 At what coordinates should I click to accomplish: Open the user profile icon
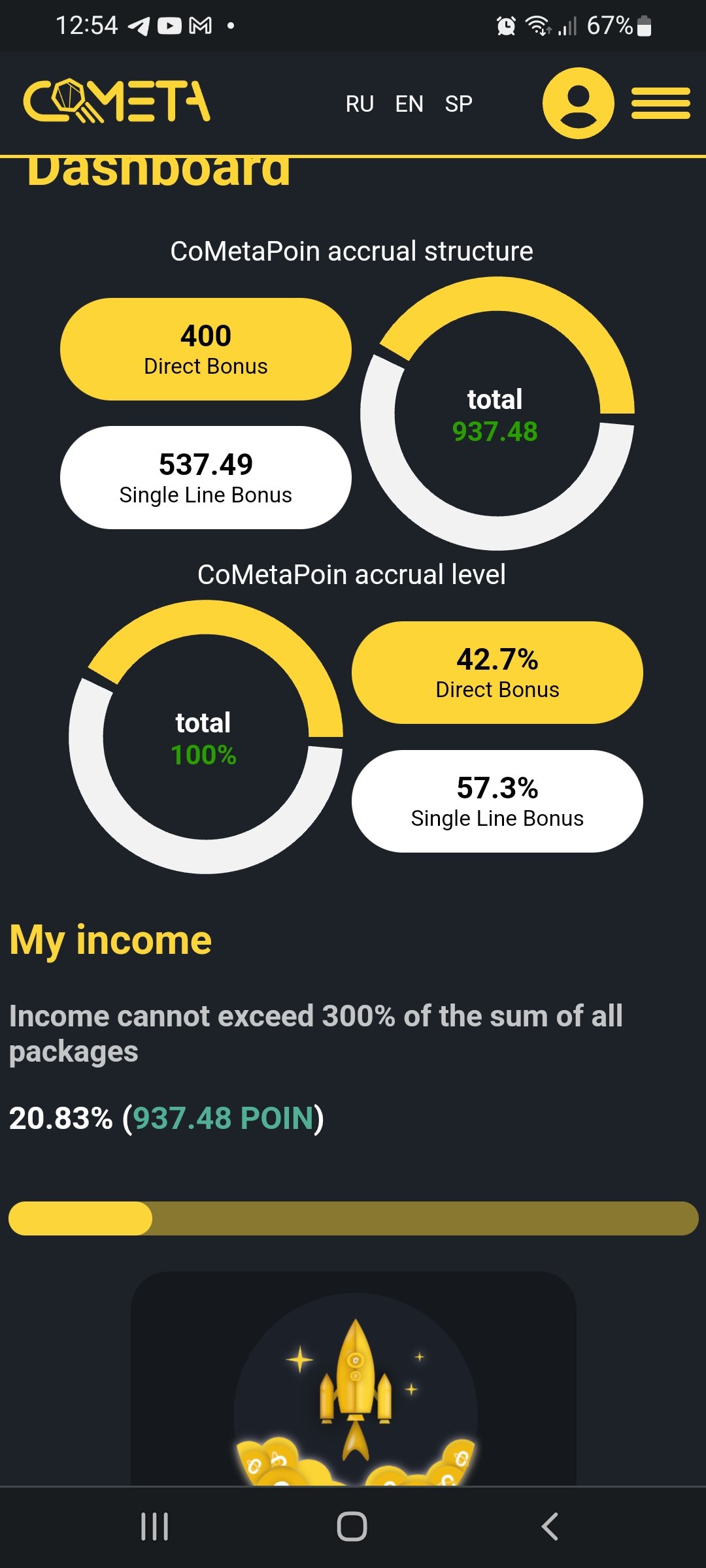[x=578, y=103]
